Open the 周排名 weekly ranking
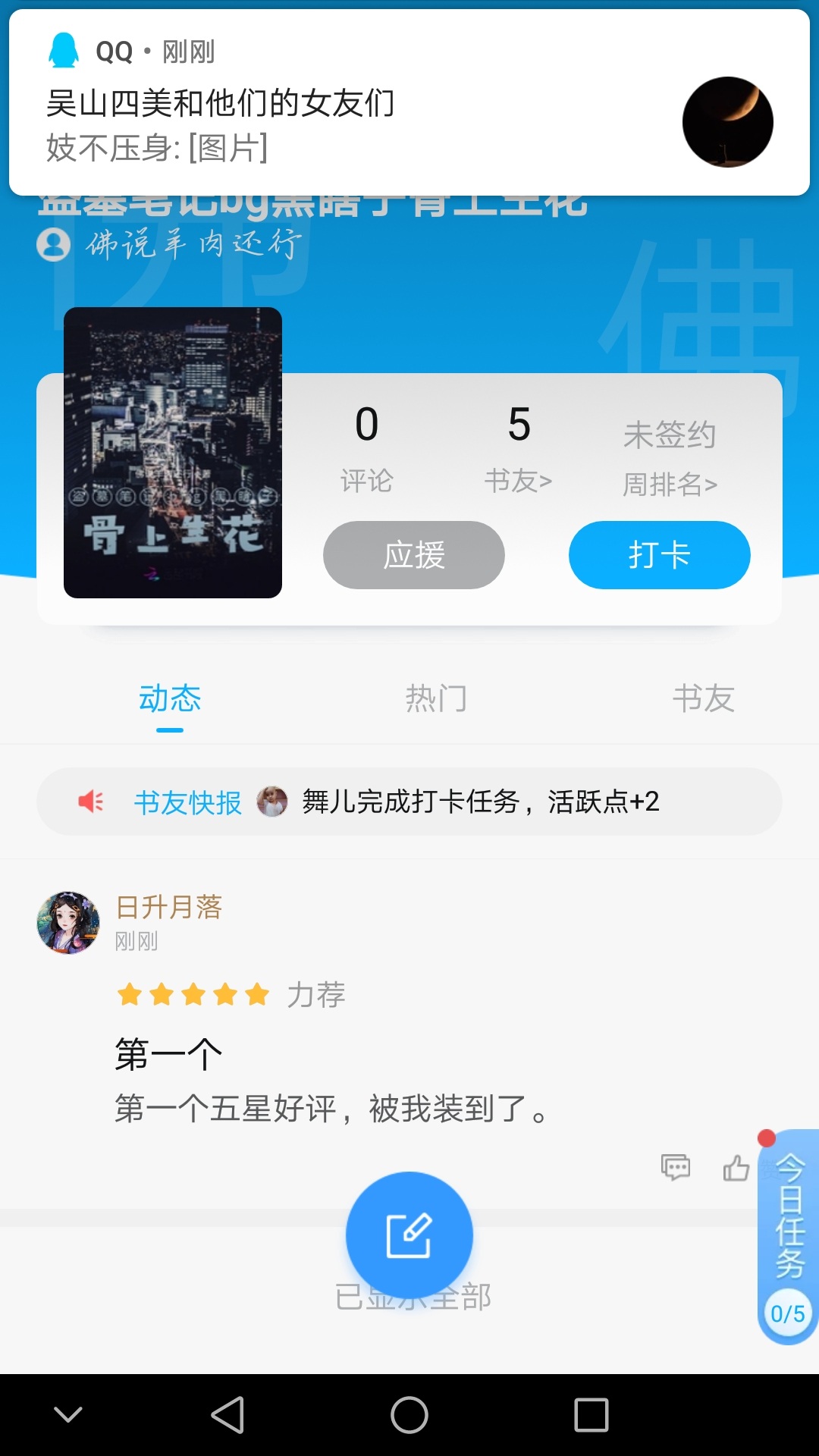Screen dimensions: 819x1456 (x=670, y=483)
